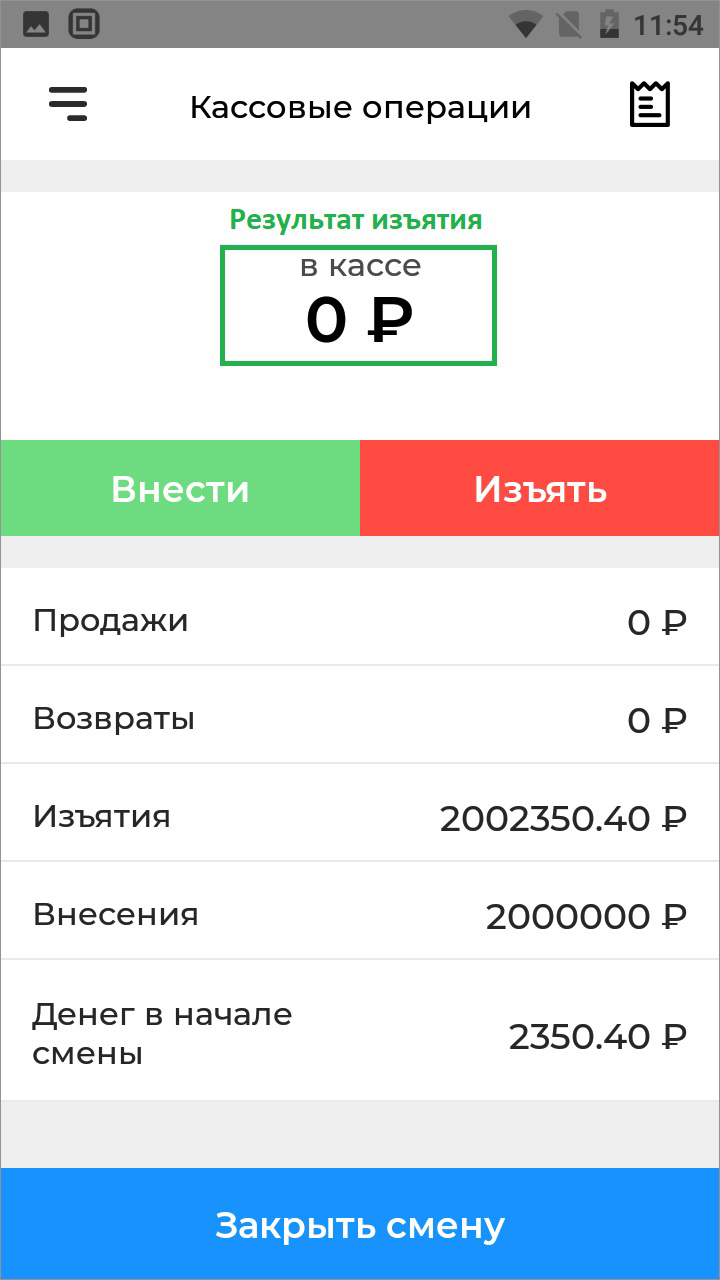Viewport: 720px width, 1280px height.
Task: Close the shift with Закрыть смену
Action: point(360,1224)
